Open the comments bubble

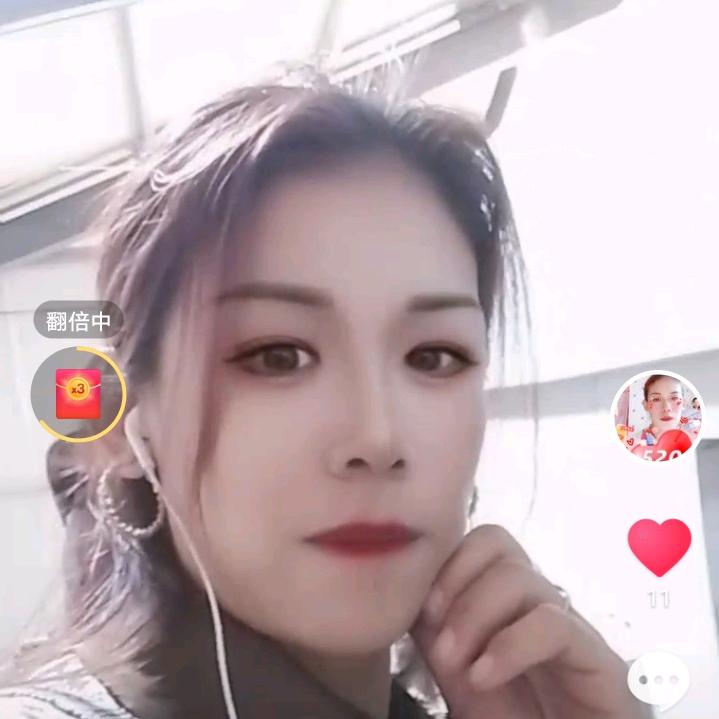click(658, 679)
